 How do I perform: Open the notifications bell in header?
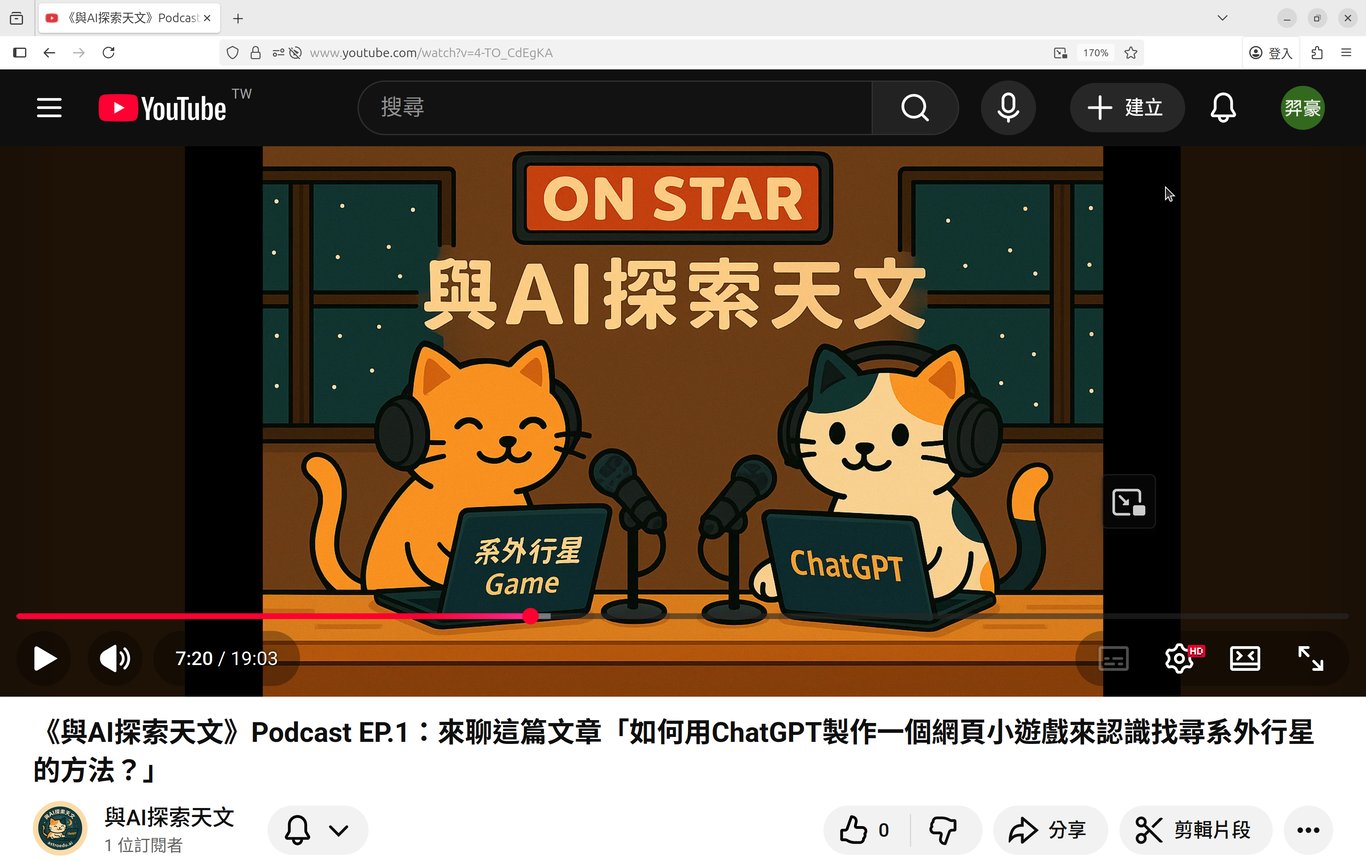[x=1223, y=108]
